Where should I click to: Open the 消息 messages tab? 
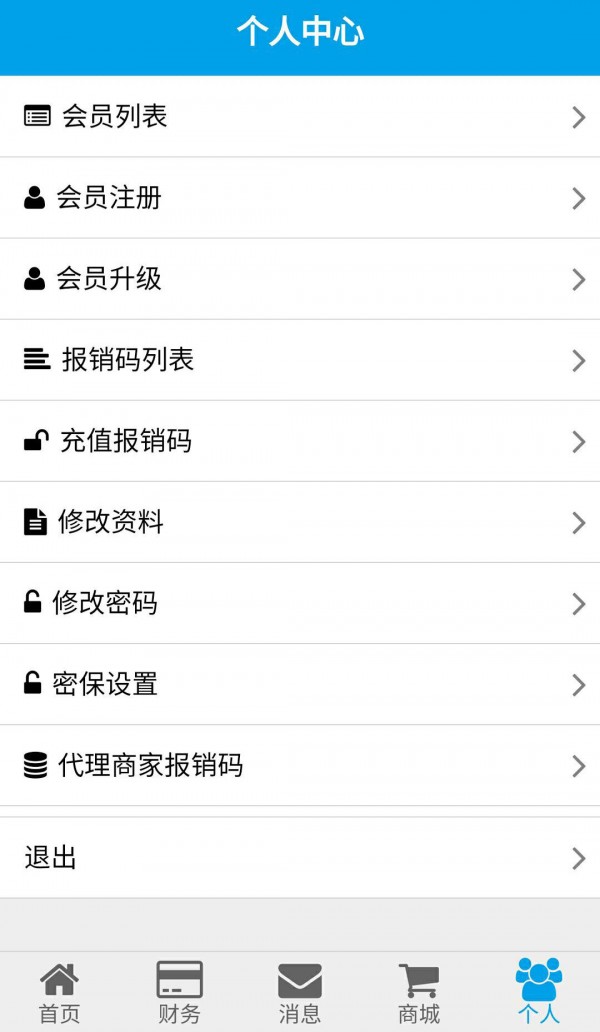click(x=300, y=992)
